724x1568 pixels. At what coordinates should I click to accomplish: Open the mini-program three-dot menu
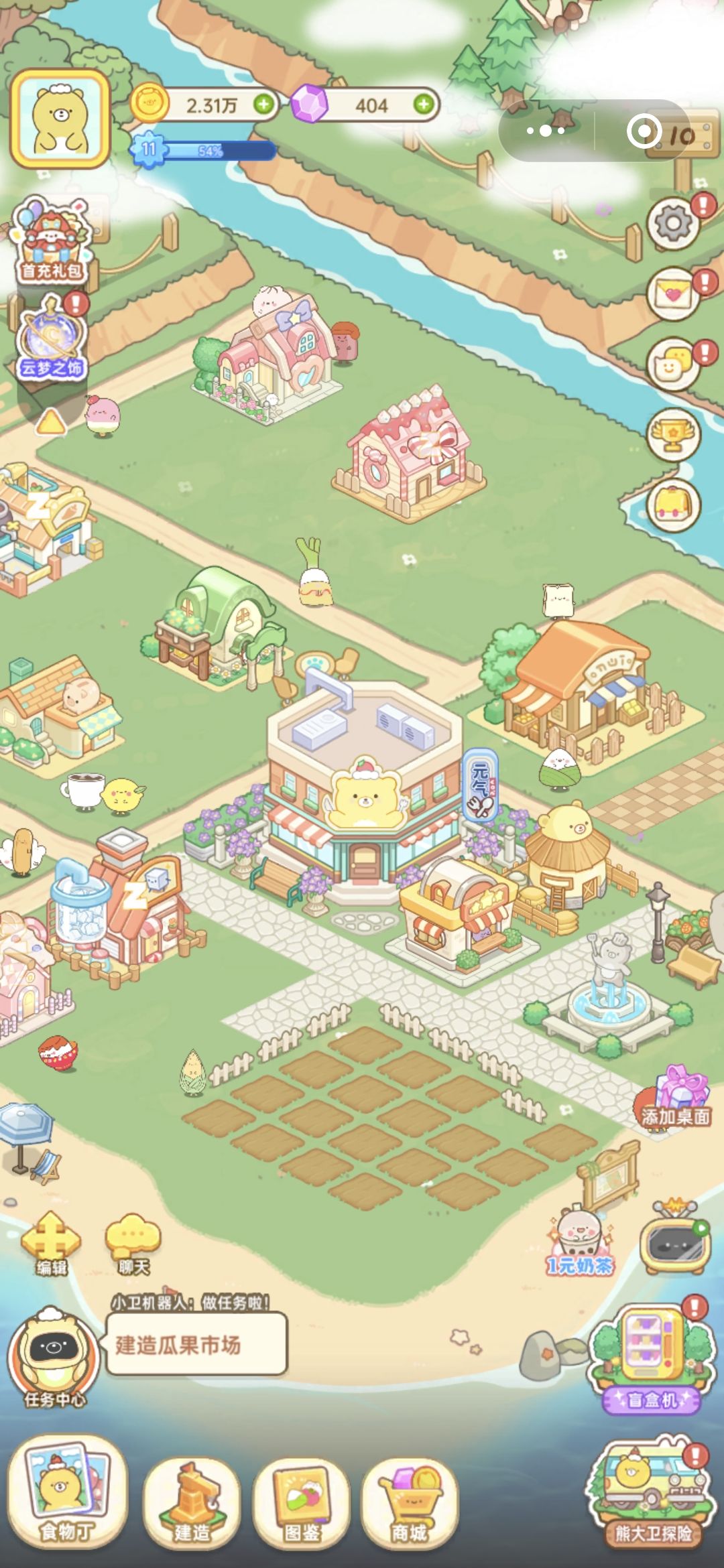546,131
